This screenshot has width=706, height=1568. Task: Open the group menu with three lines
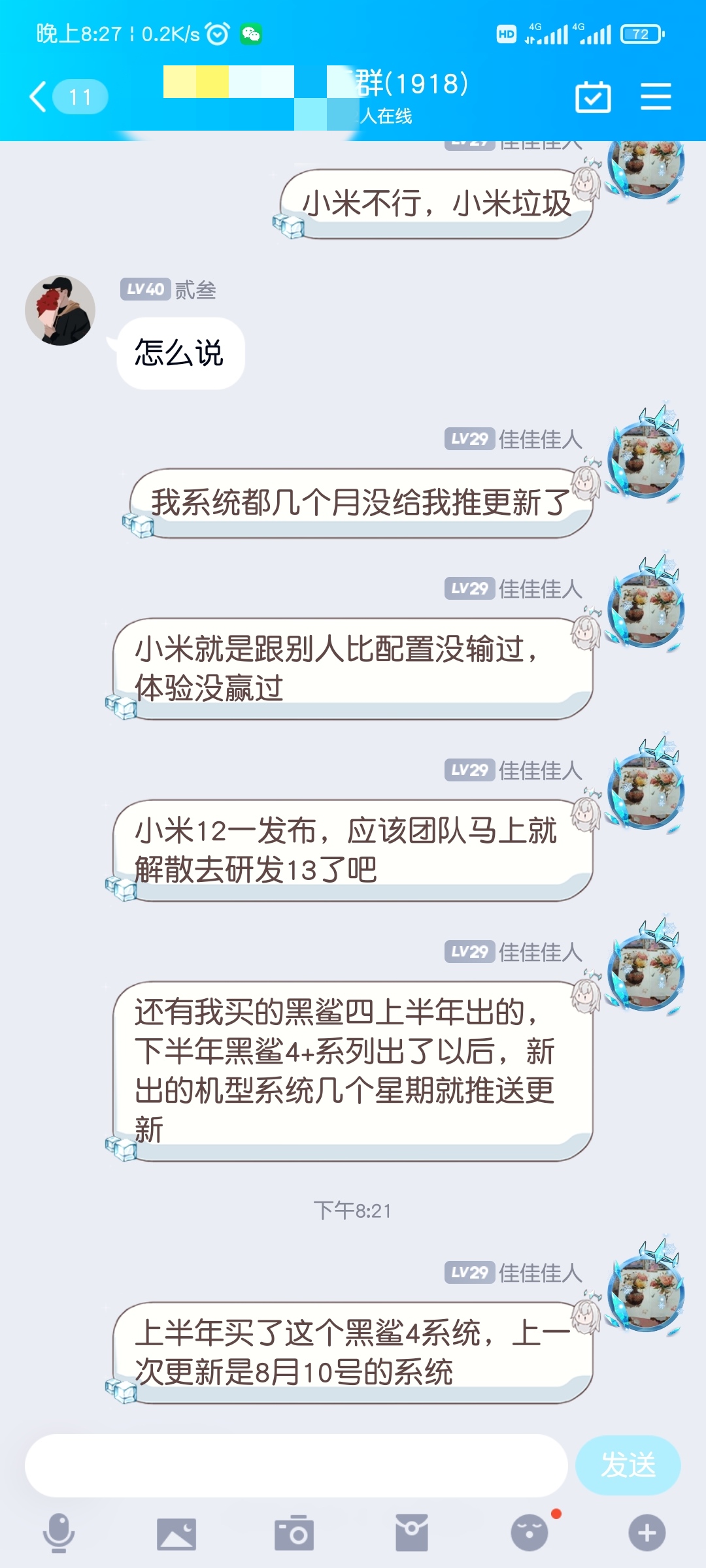click(x=656, y=97)
